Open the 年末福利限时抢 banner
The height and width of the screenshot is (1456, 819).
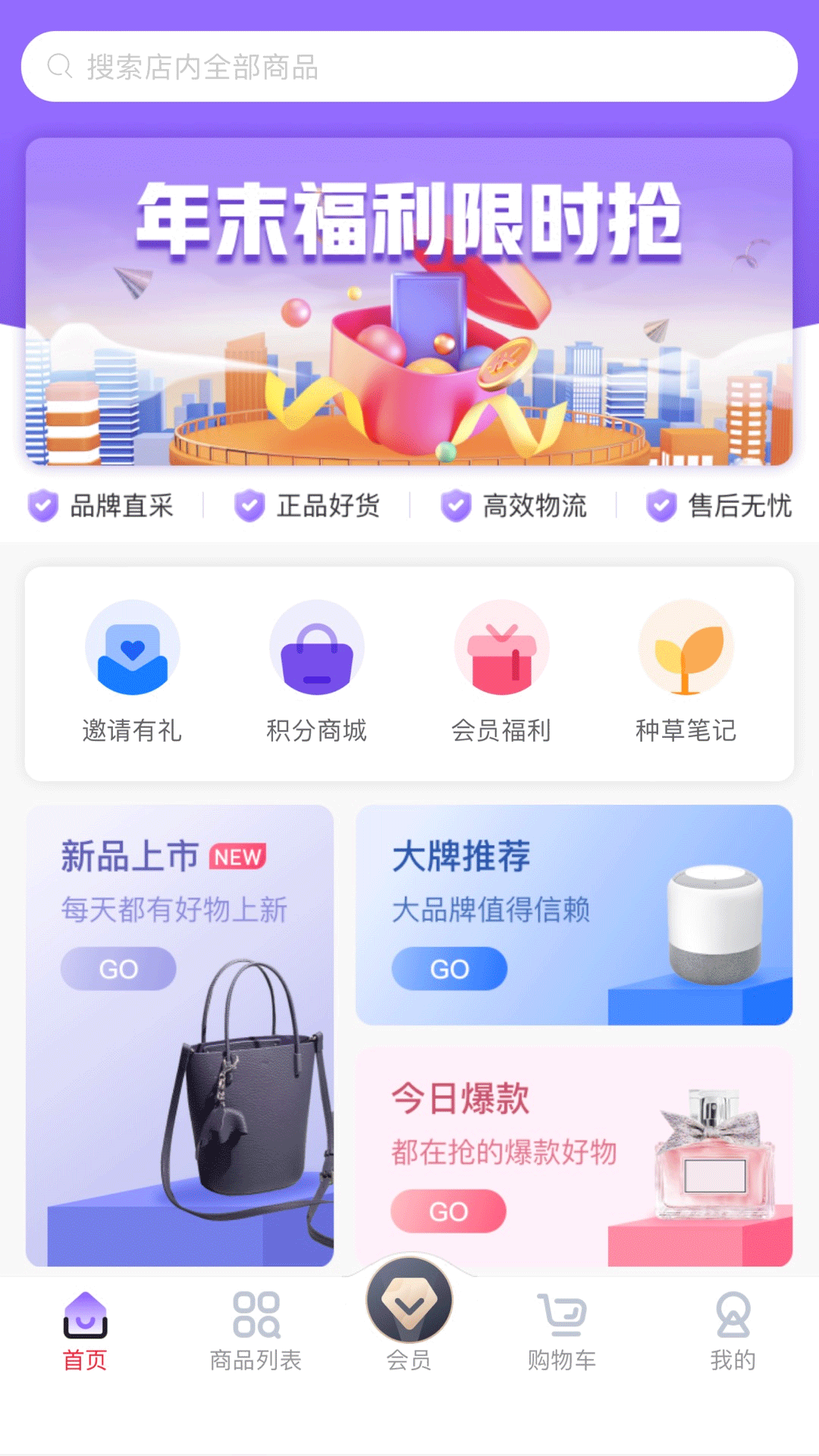point(409,302)
